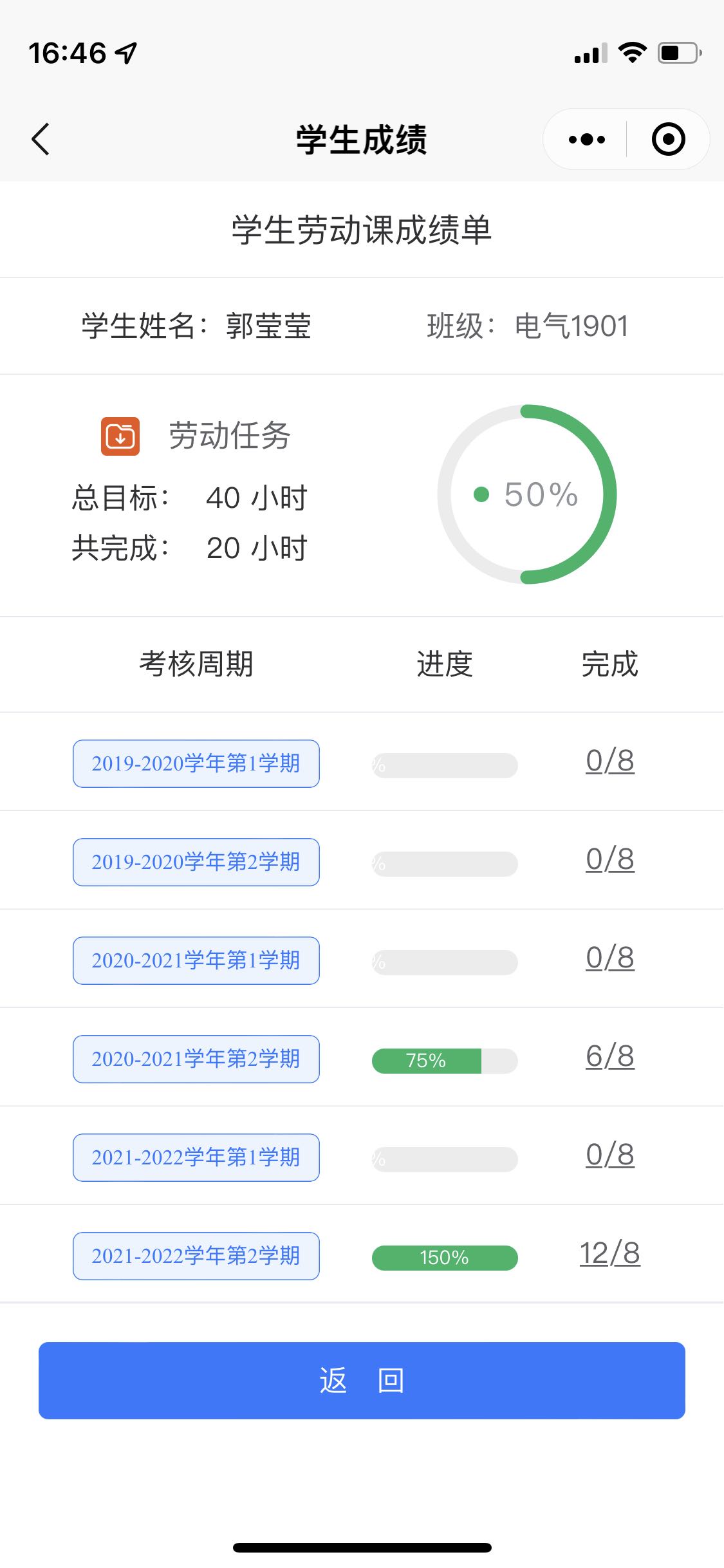View the 0/8 completion for 2019-2020学年第2学期
Image resolution: width=724 pixels, height=1568 pixels.
point(609,859)
